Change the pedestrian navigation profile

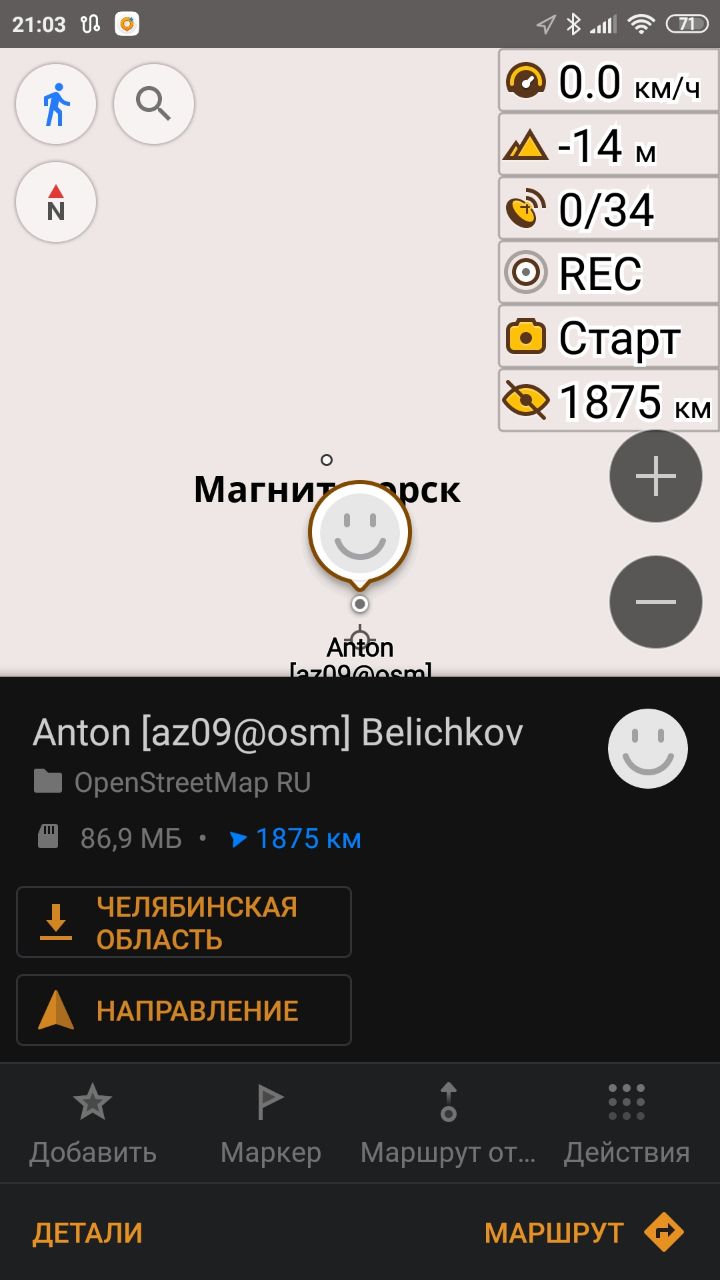[x=56, y=104]
